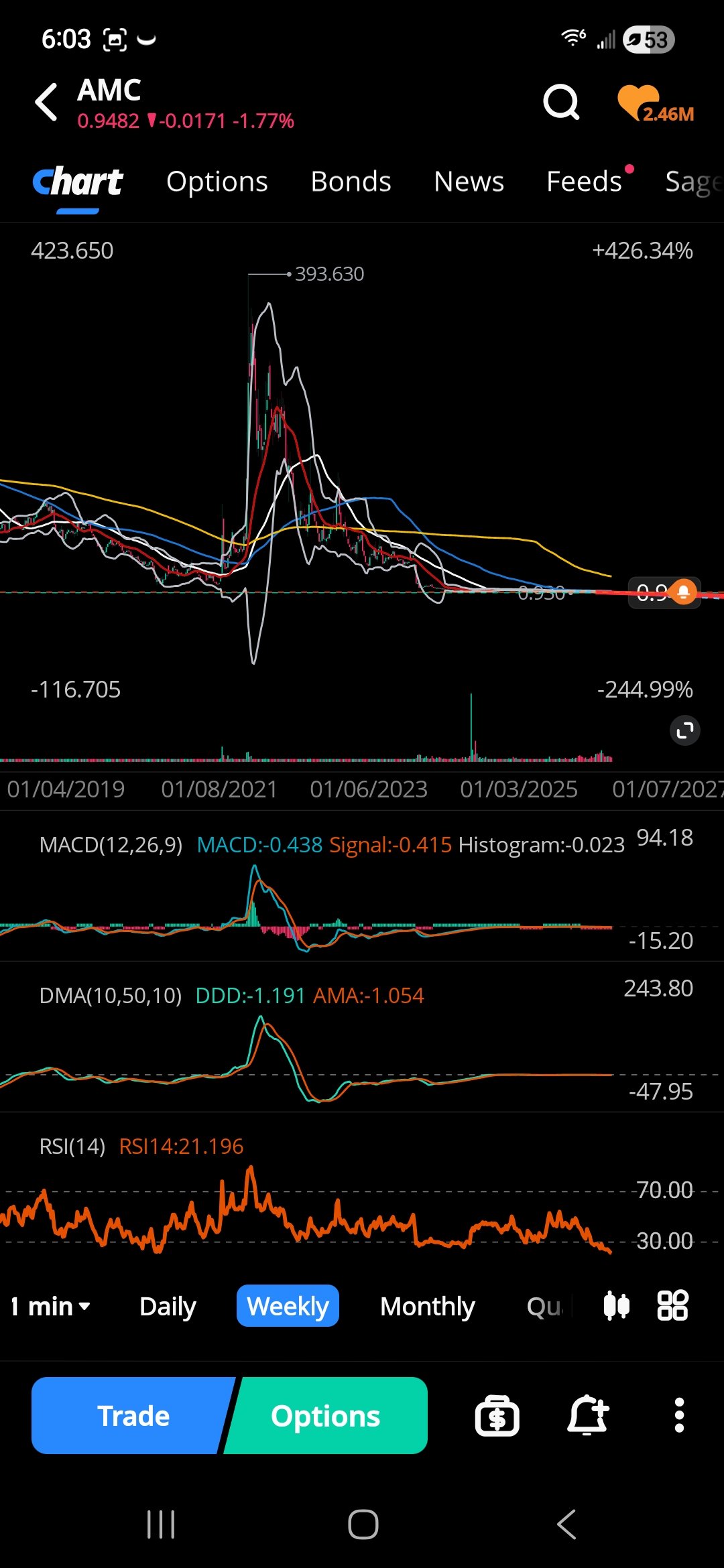The height and width of the screenshot is (1568, 724).
Task: Change the candlestick chart style
Action: click(x=616, y=1305)
